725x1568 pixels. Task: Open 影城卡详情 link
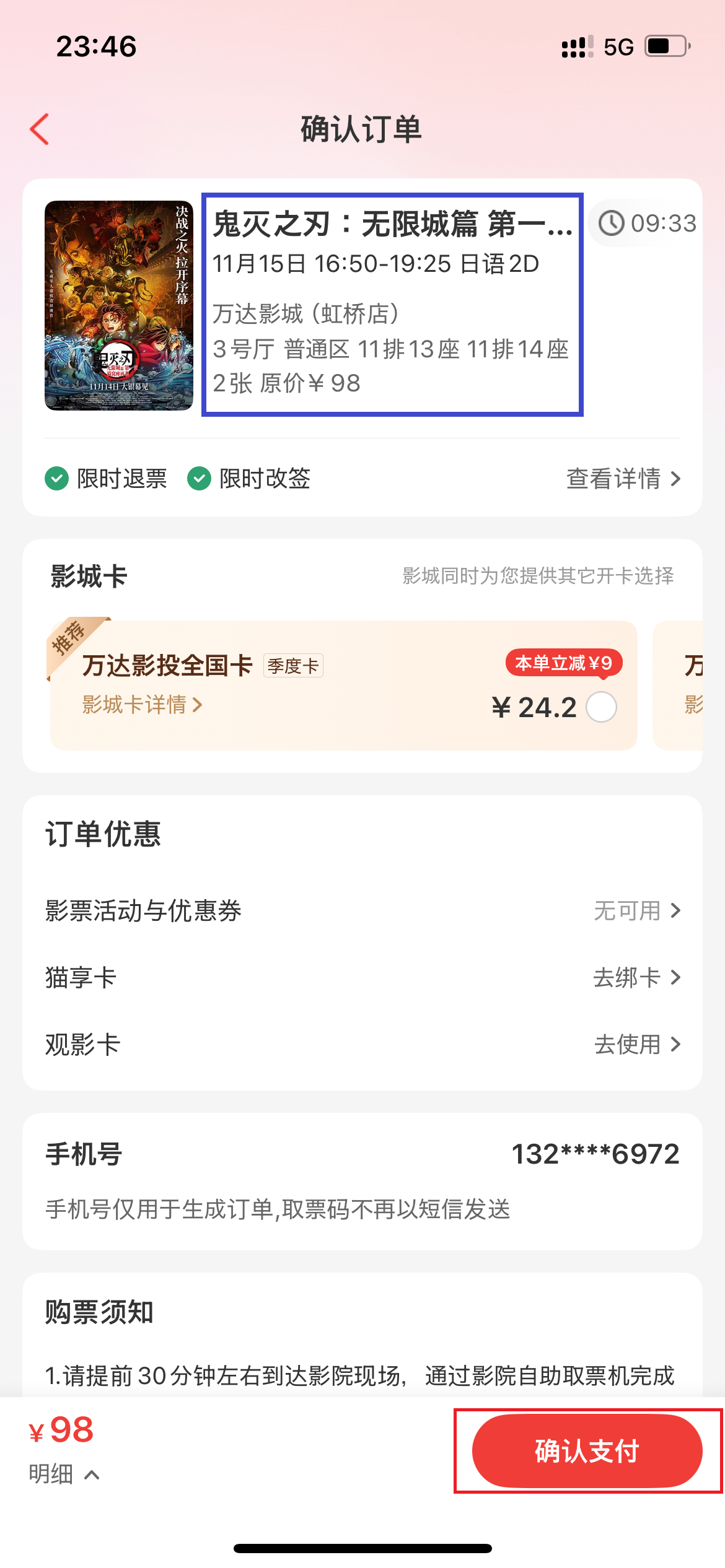click(x=143, y=705)
